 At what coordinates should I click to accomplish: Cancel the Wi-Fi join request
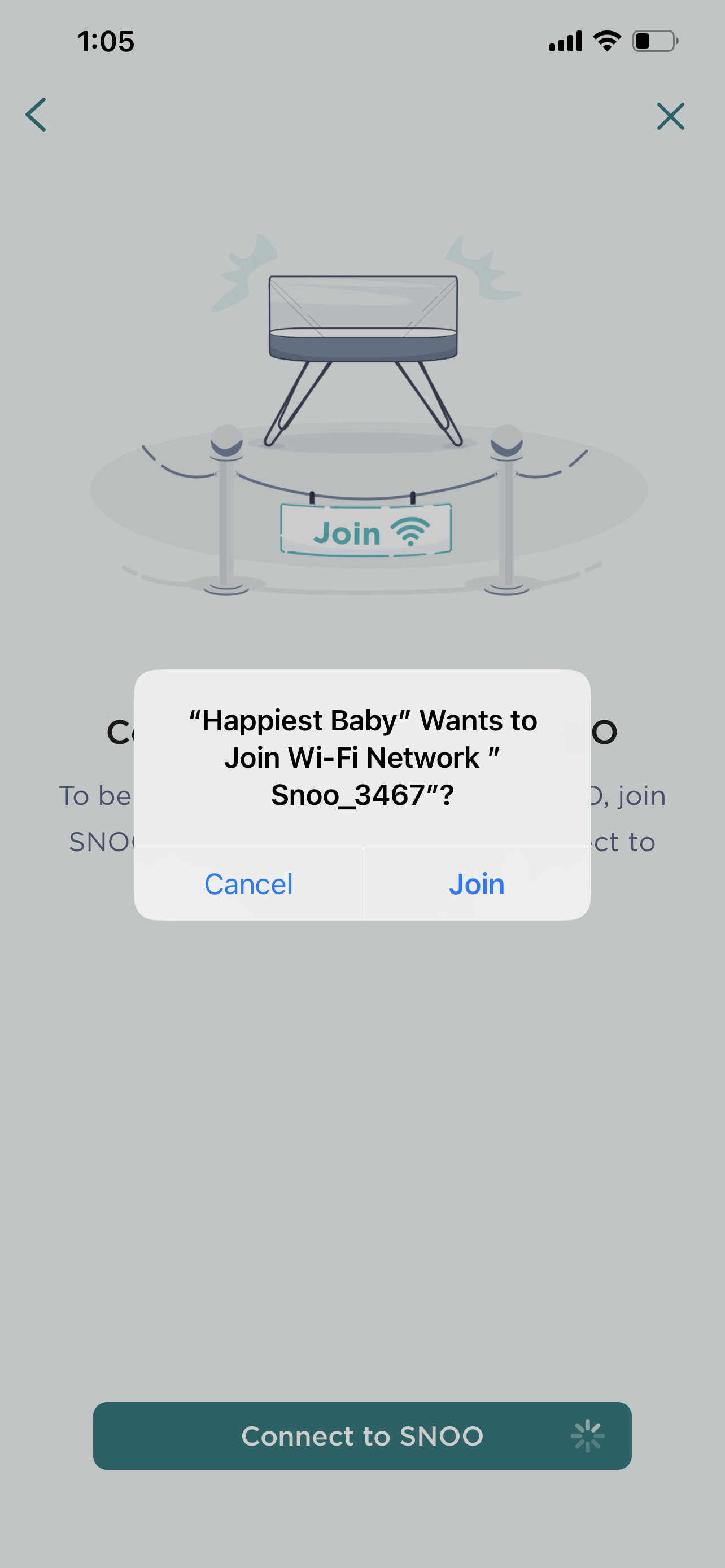(248, 884)
